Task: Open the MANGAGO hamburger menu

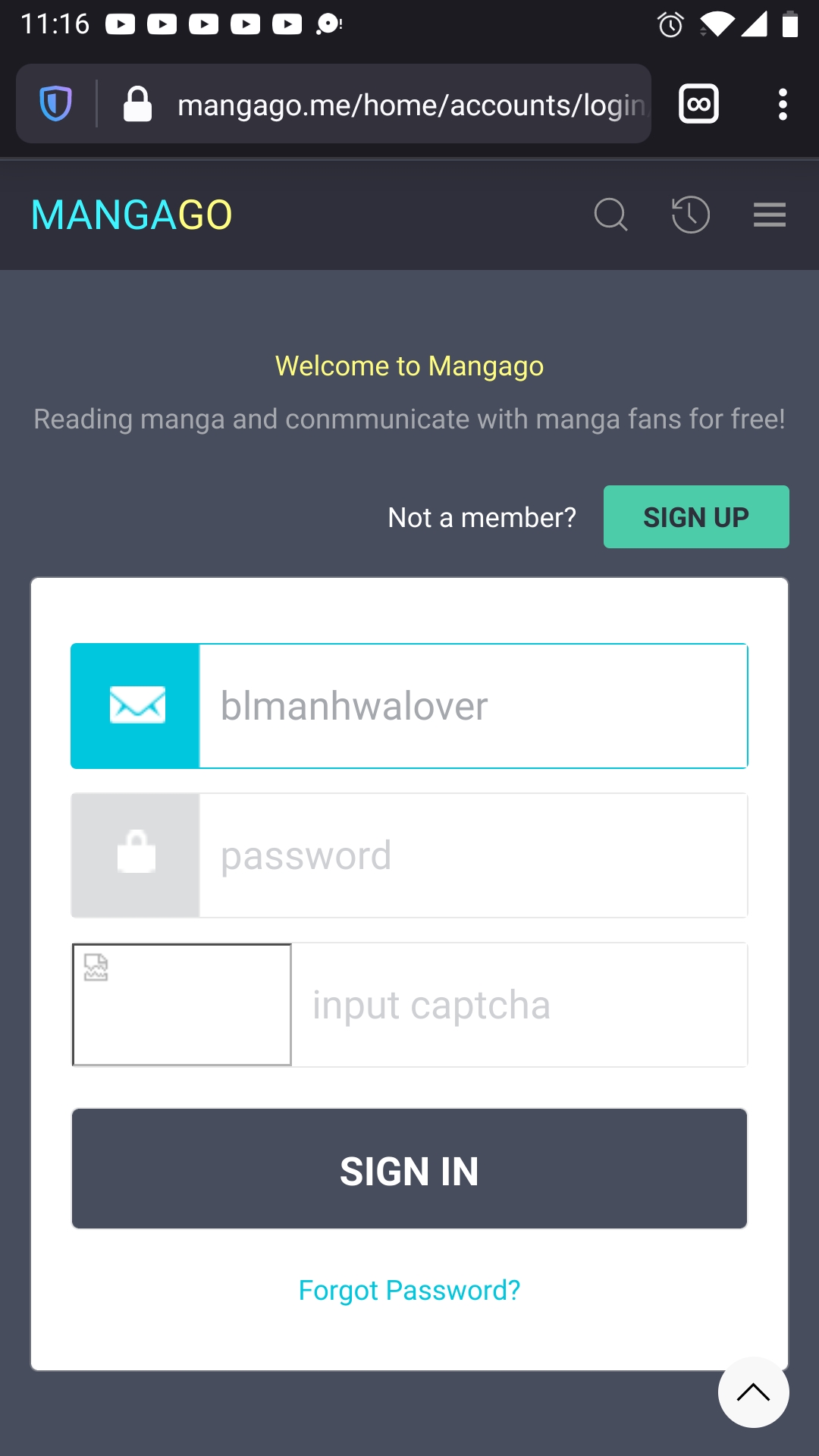Action: [x=769, y=215]
